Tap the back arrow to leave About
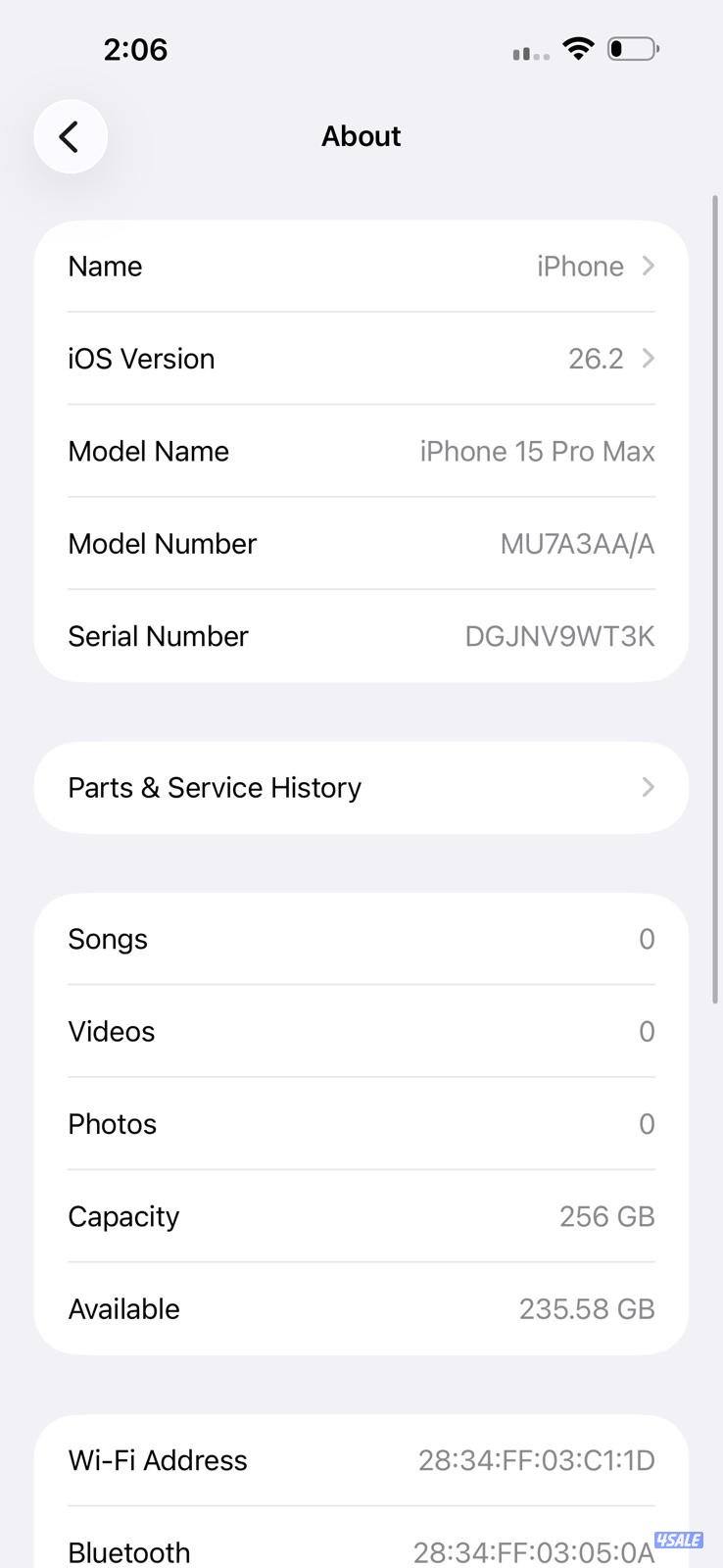 [70, 136]
